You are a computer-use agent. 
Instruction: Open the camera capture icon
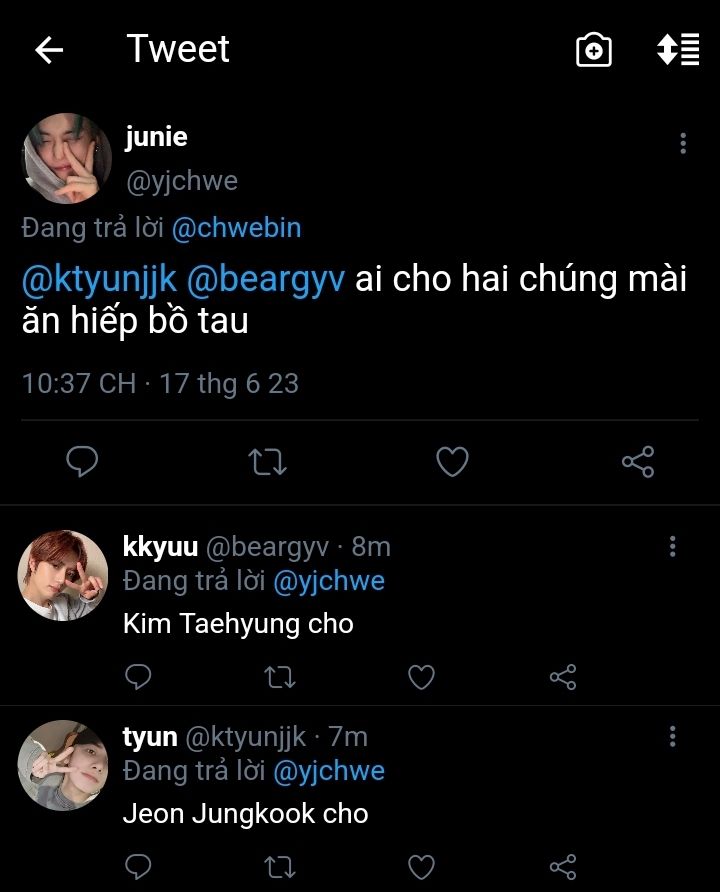point(594,50)
